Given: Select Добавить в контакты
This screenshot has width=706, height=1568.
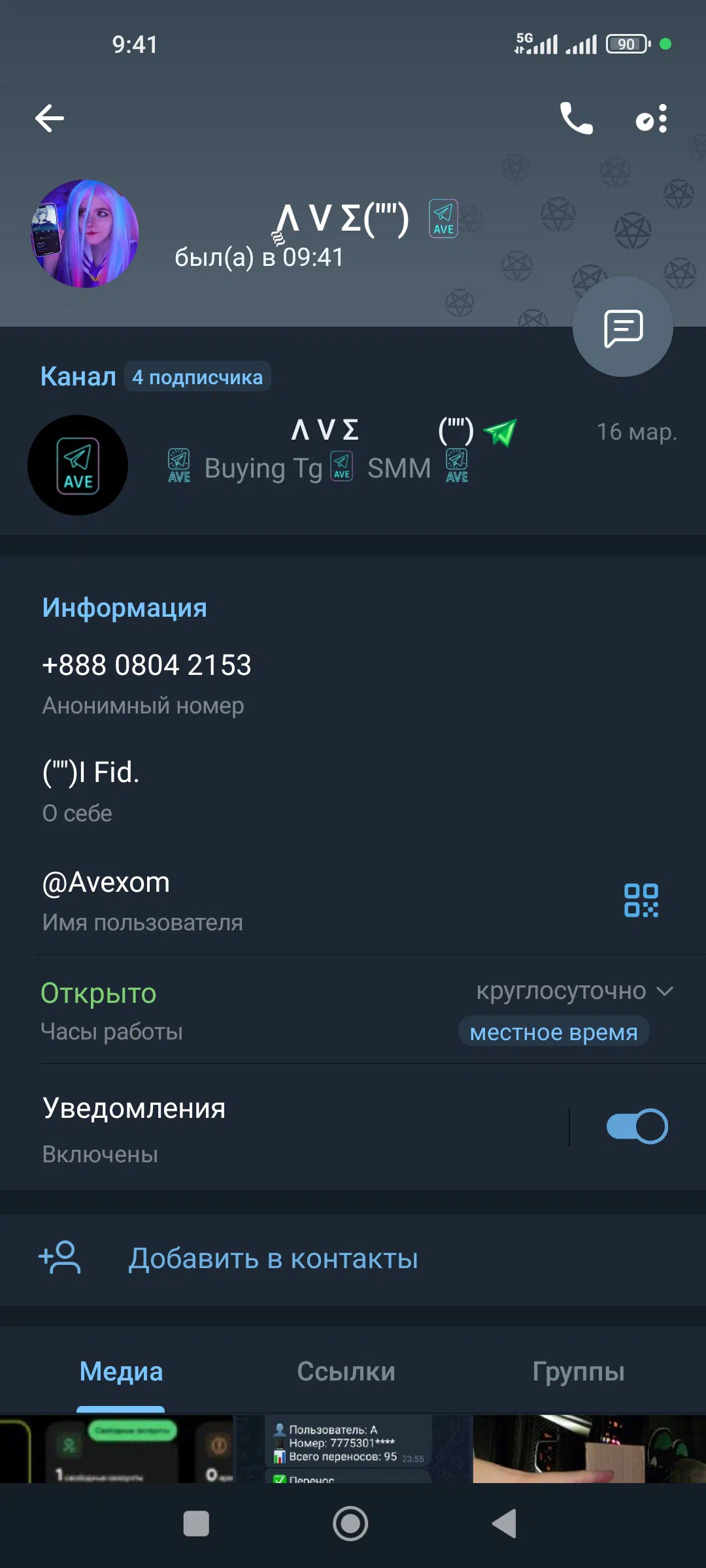Looking at the screenshot, I should coord(353,1258).
